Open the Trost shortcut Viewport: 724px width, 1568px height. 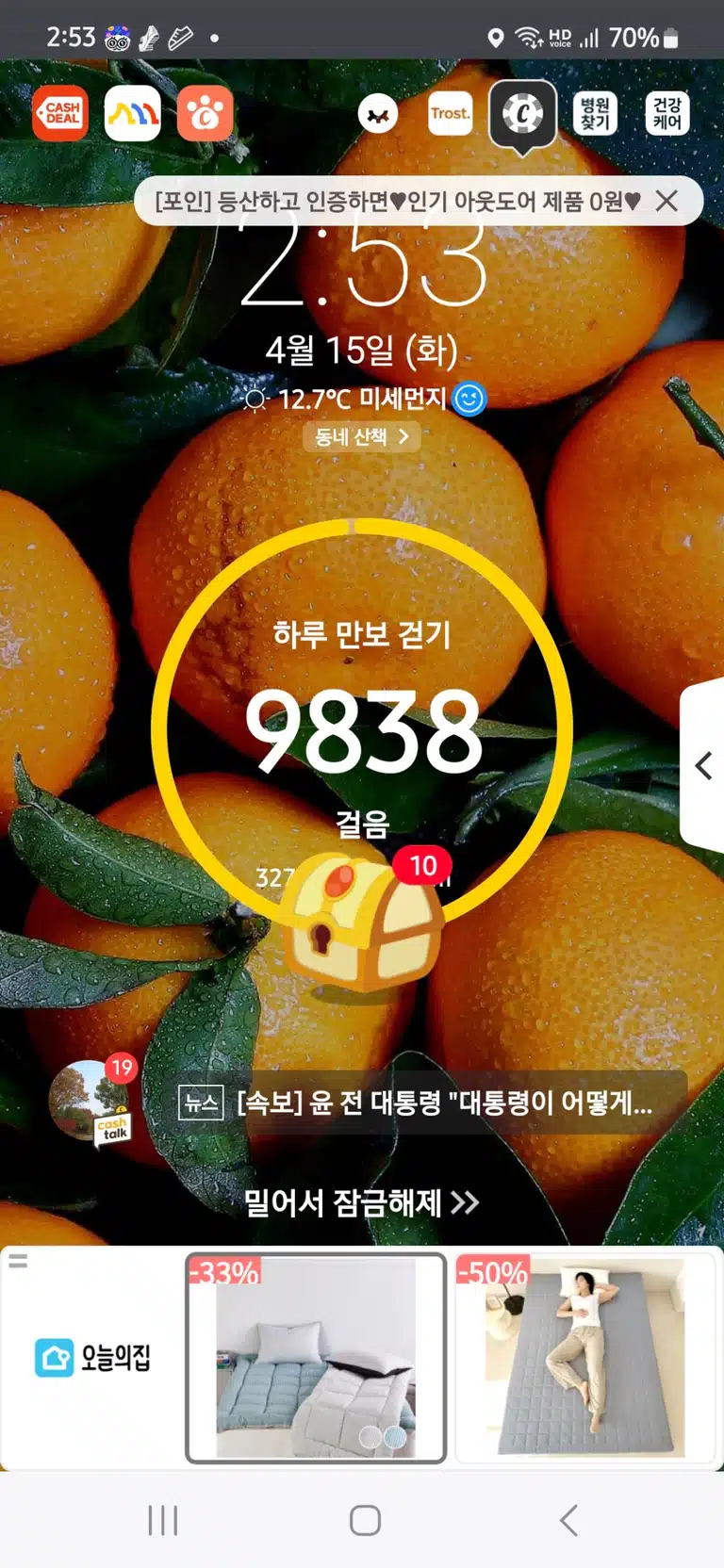(450, 113)
